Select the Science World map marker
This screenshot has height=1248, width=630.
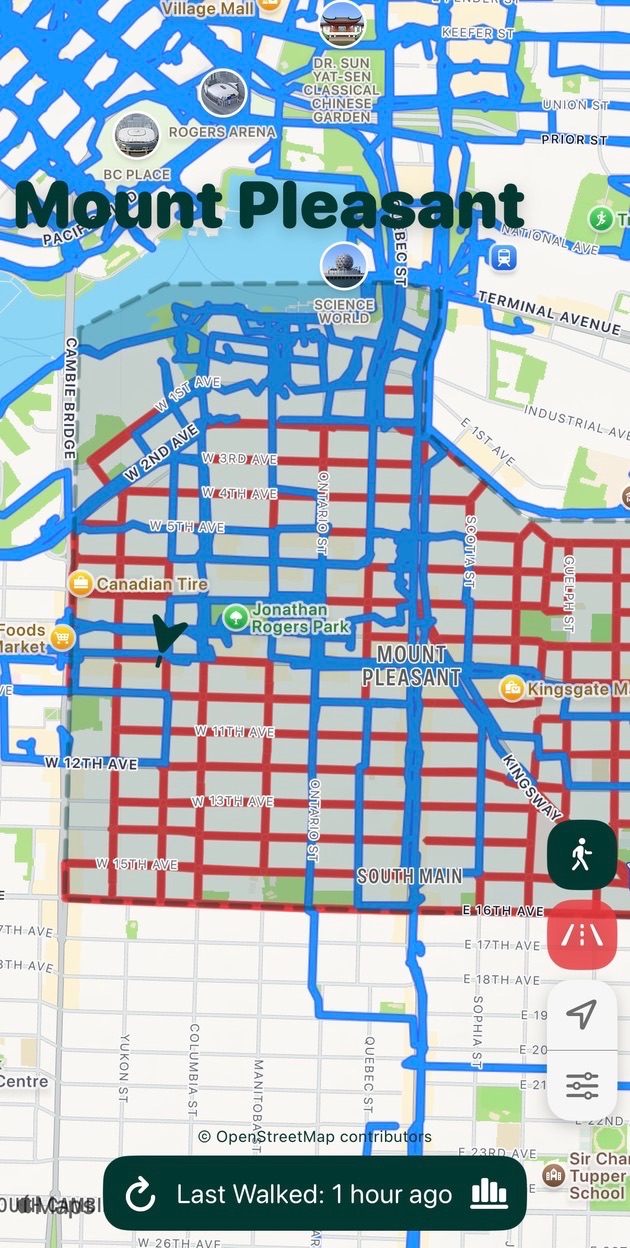pyautogui.click(x=343, y=266)
